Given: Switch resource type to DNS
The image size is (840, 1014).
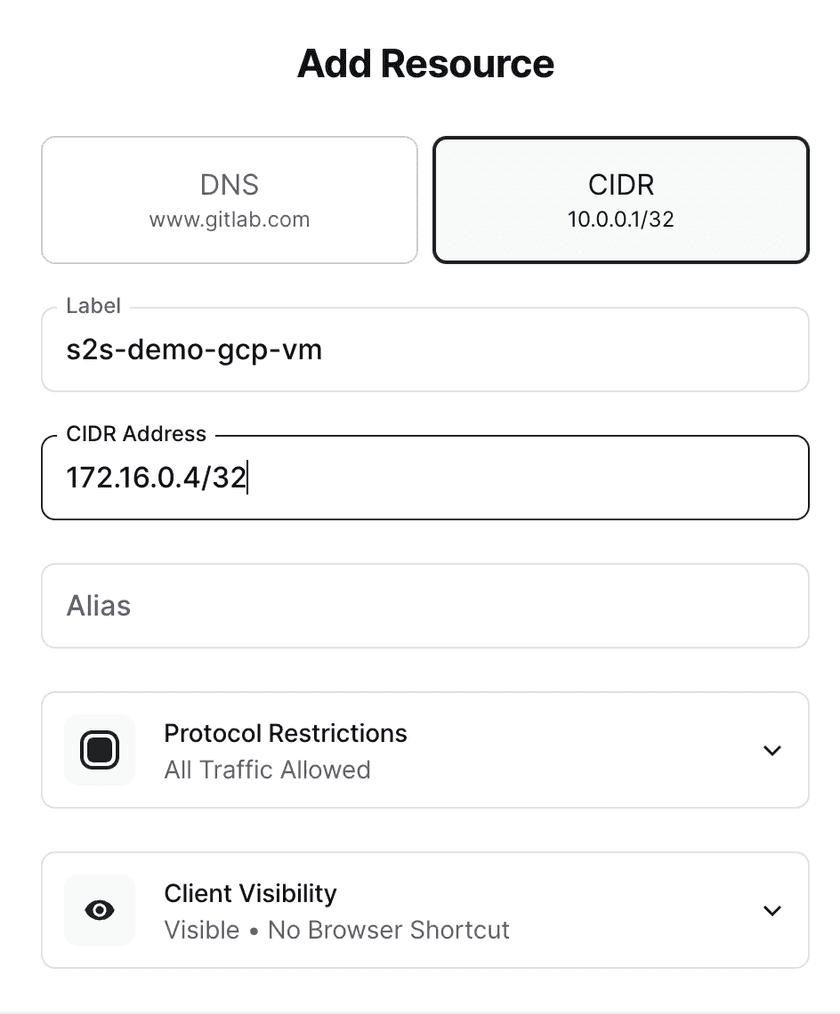Looking at the screenshot, I should pyautogui.click(x=229, y=200).
